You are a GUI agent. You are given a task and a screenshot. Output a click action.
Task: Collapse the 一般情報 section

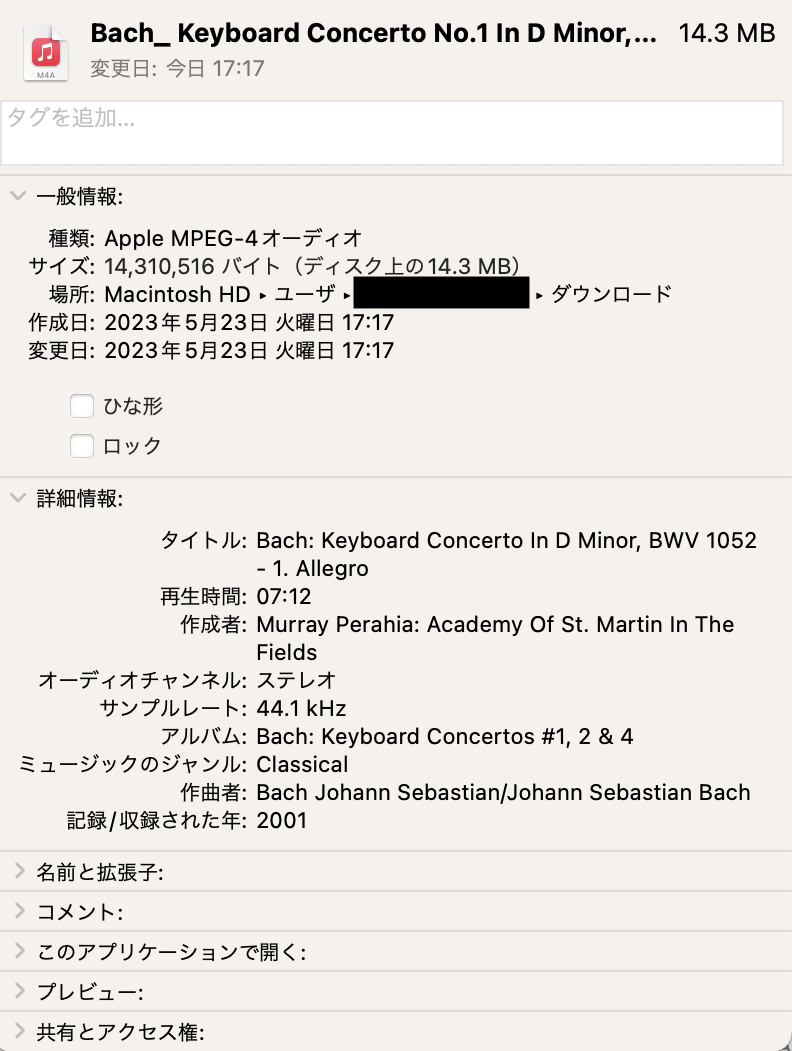click(17, 197)
